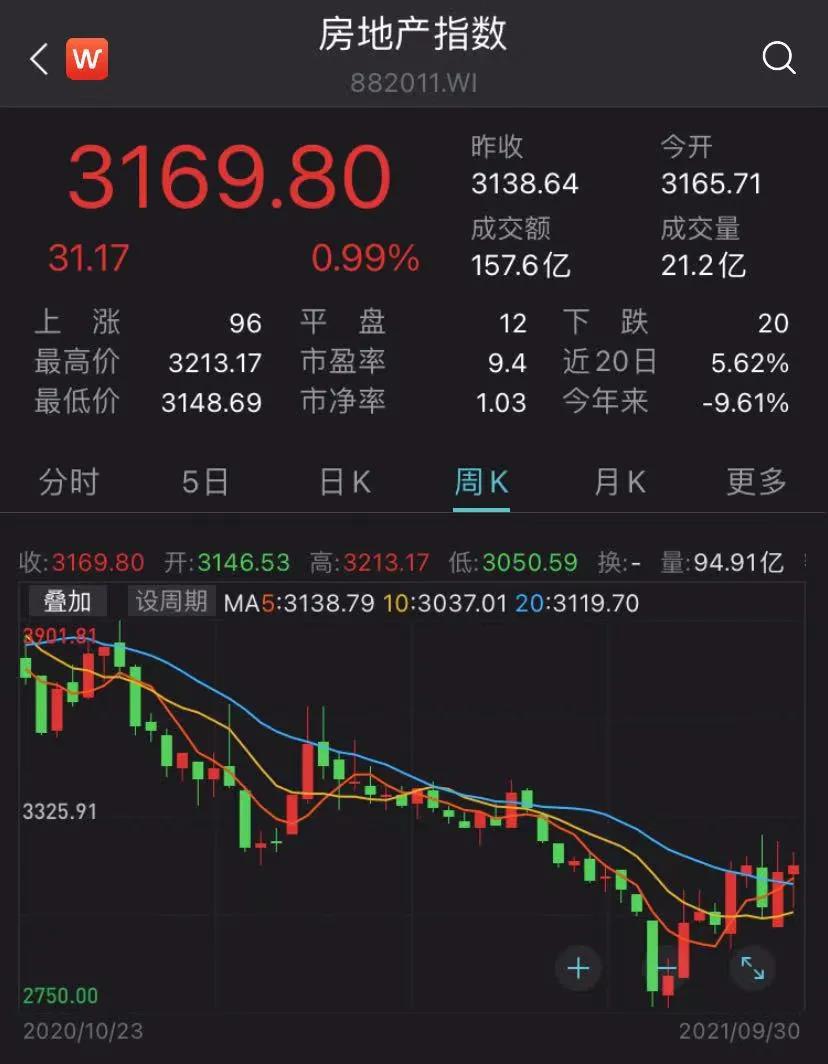Tap the 叠加 overlay button
Image resolution: width=828 pixels, height=1064 pixels.
pyautogui.click(x=67, y=601)
